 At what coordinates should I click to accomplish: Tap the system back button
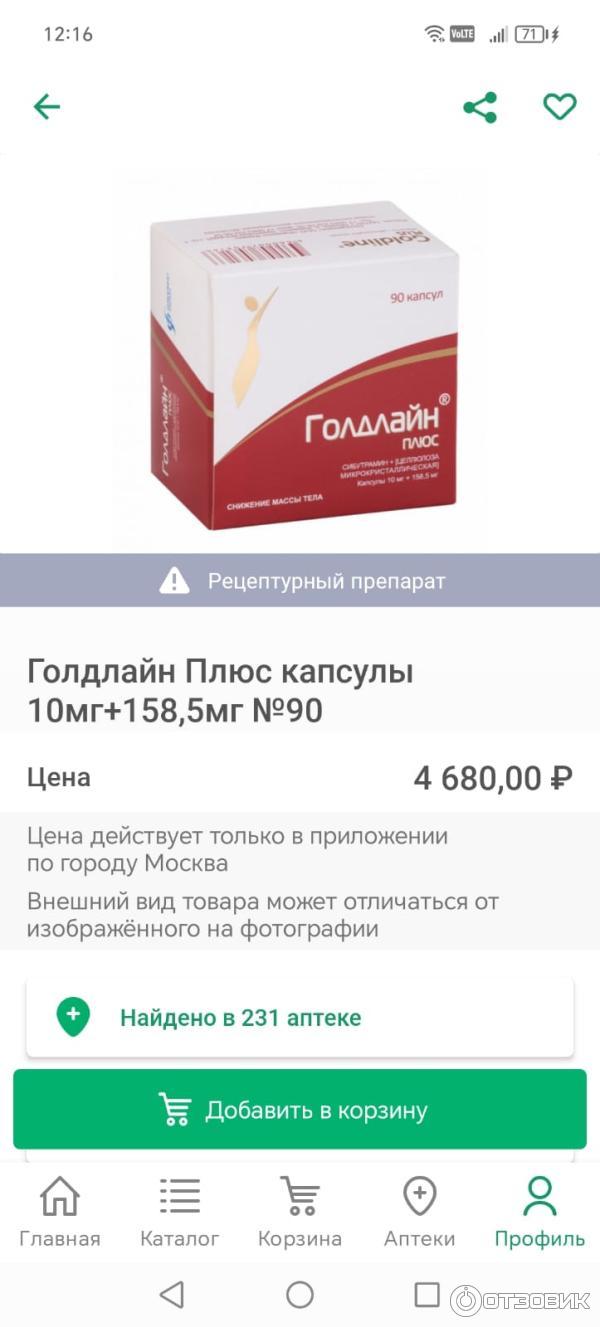tap(172, 1295)
